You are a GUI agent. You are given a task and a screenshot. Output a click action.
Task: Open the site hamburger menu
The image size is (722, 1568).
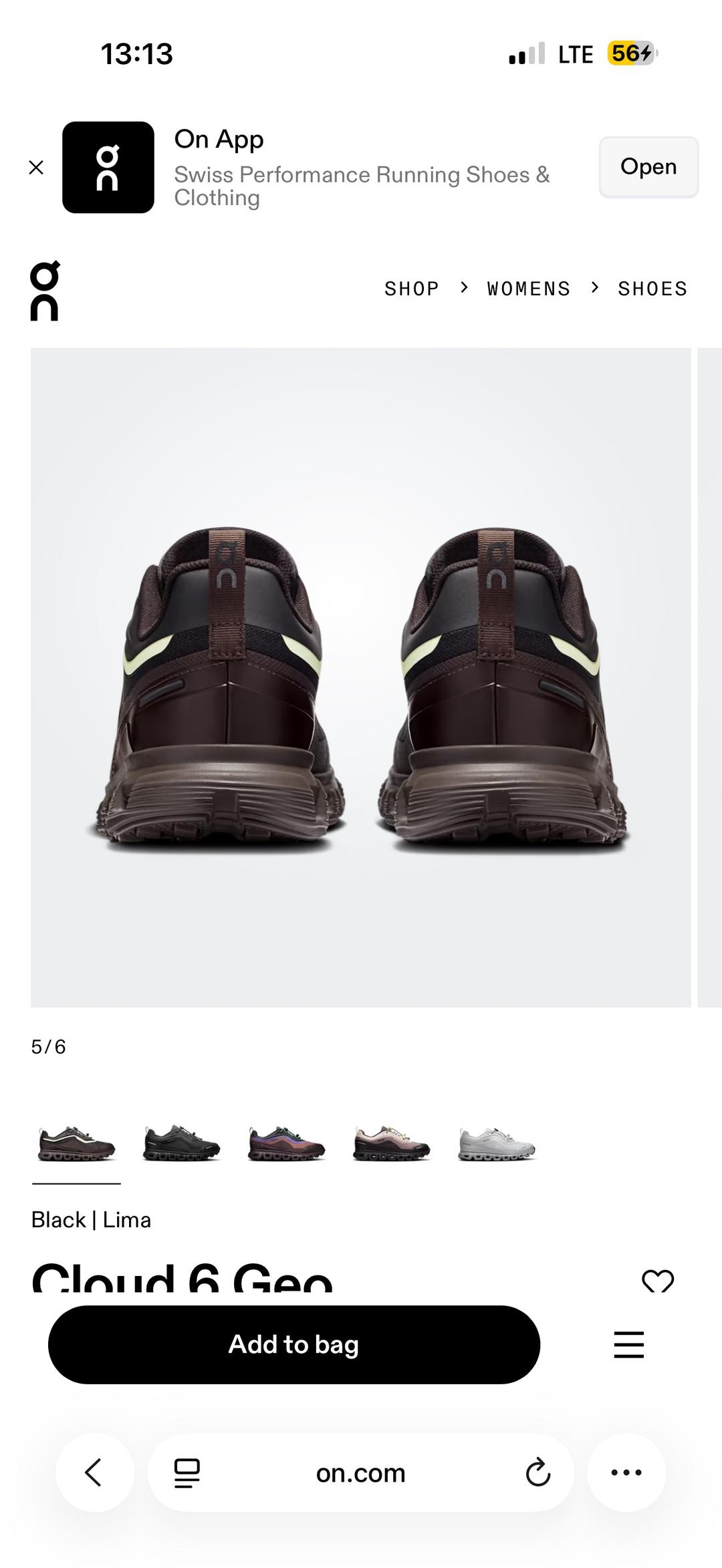click(629, 1344)
